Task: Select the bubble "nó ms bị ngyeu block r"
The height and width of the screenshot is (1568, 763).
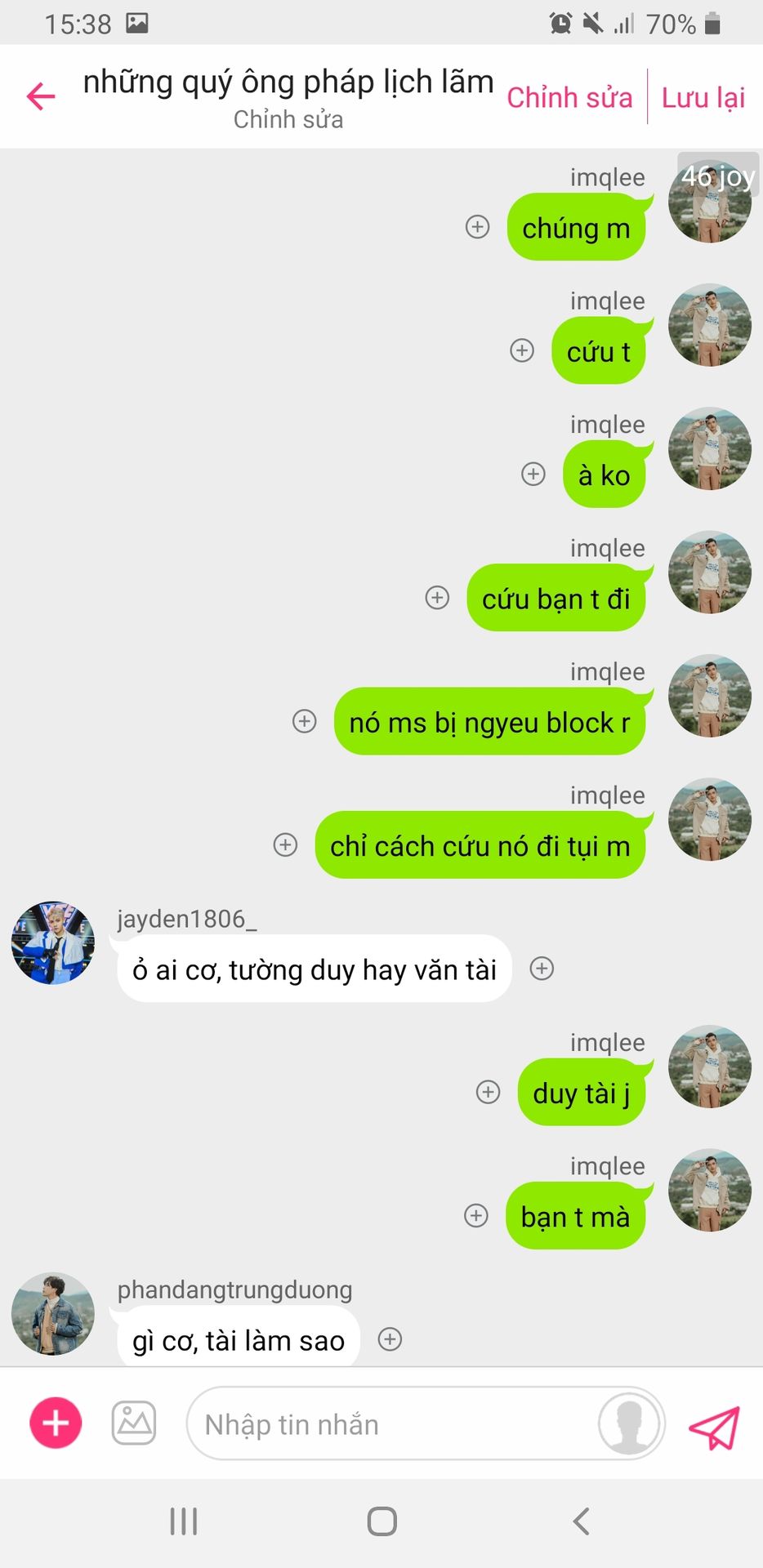Action: click(489, 722)
